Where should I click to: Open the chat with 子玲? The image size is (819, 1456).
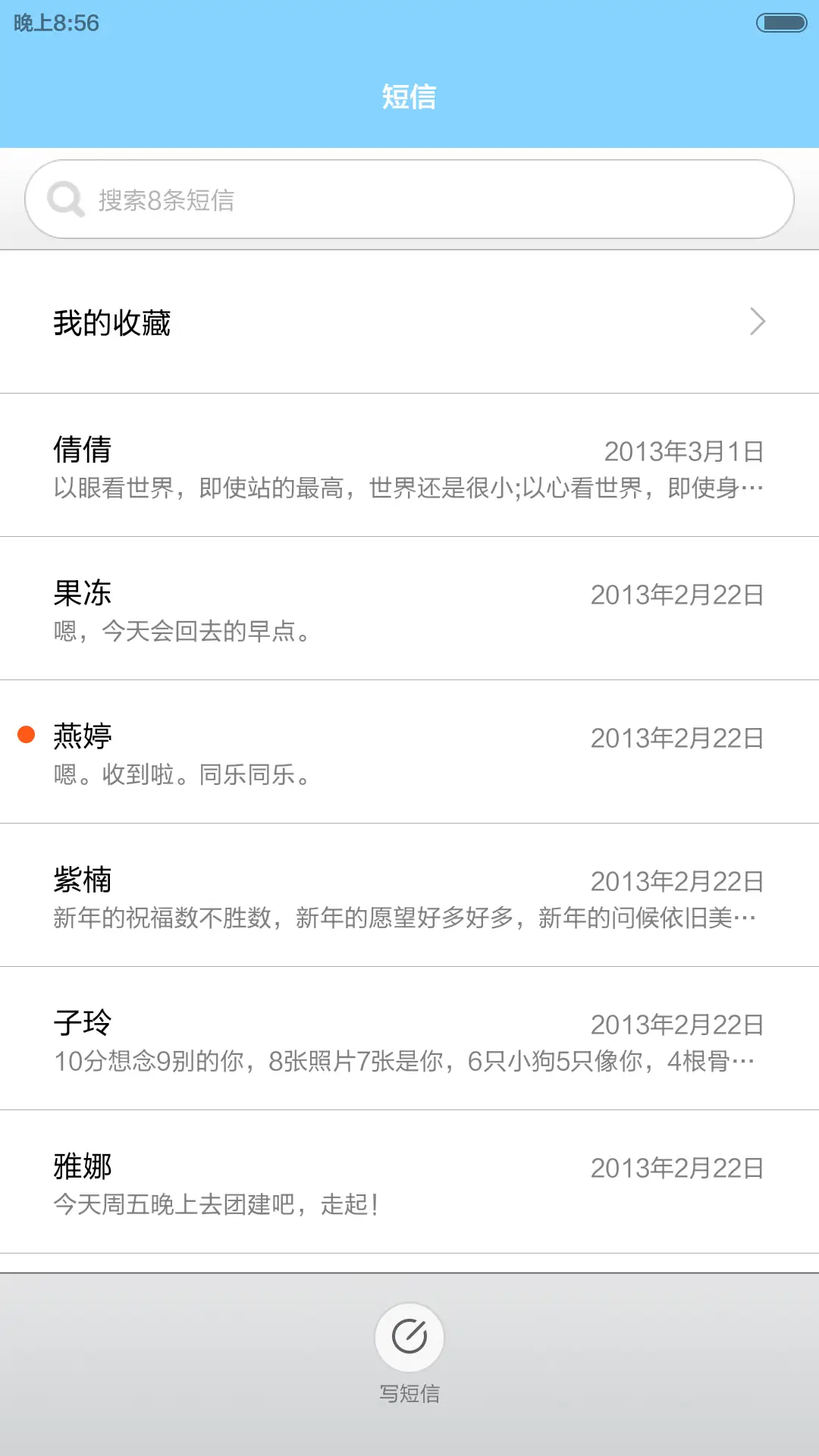tap(409, 1039)
